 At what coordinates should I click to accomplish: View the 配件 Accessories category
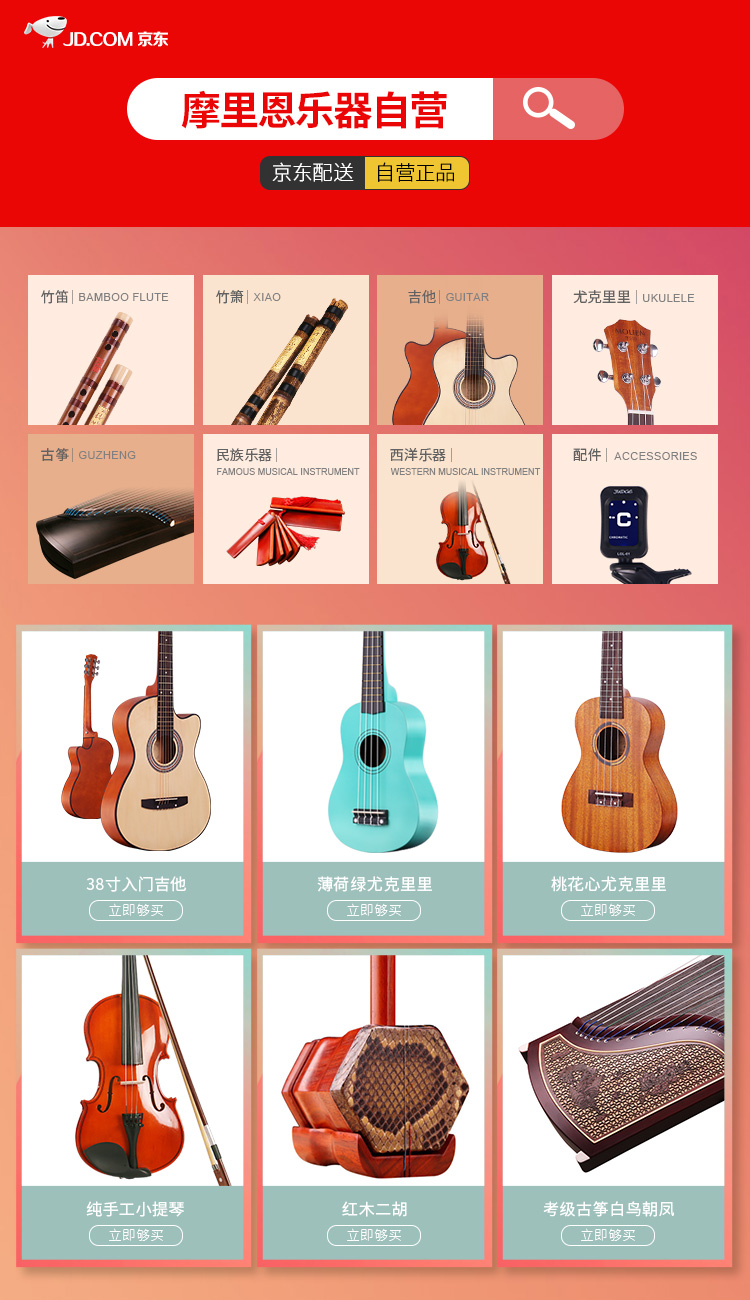635,509
